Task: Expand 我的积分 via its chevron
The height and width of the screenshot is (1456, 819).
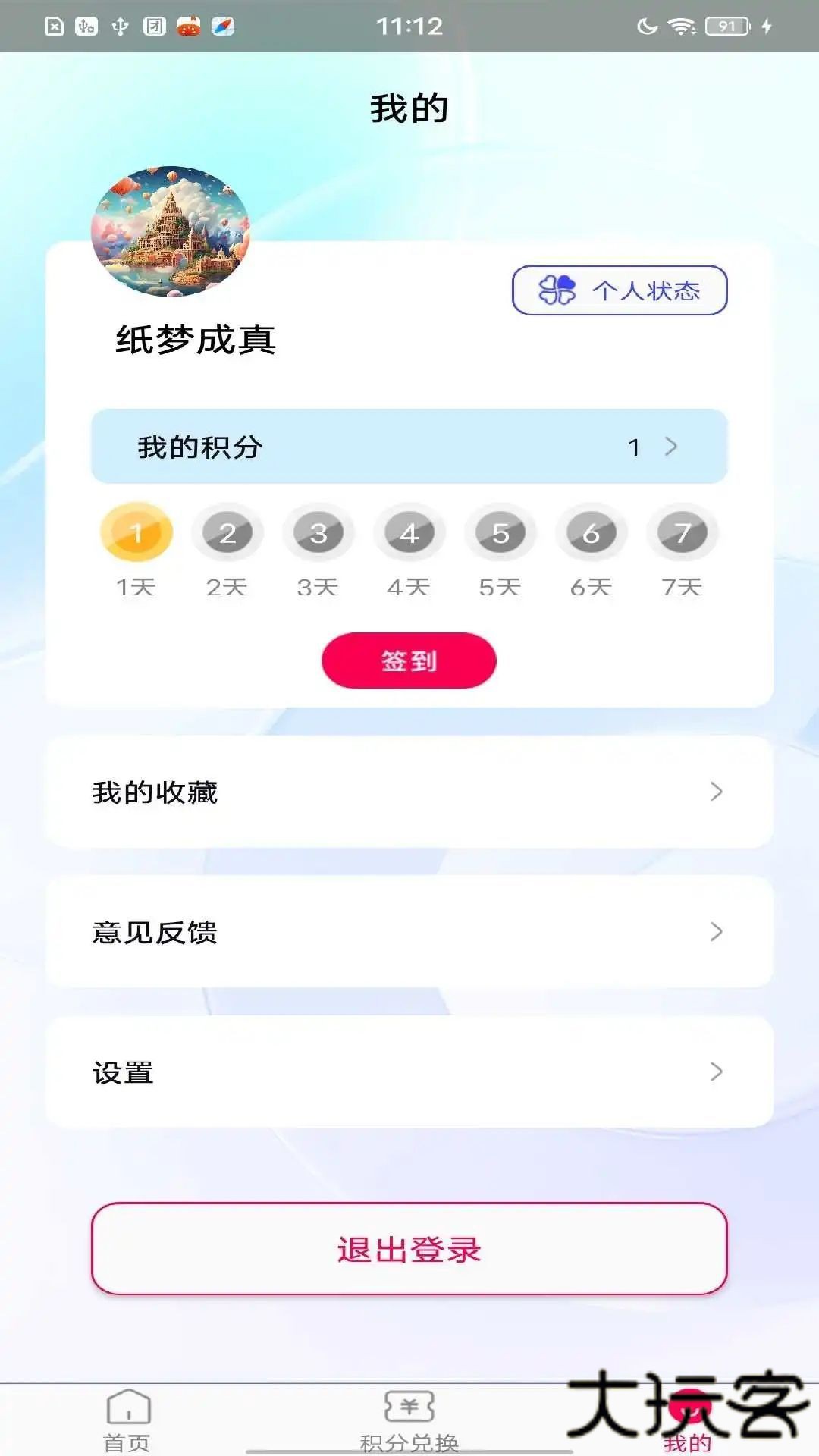Action: click(x=672, y=447)
